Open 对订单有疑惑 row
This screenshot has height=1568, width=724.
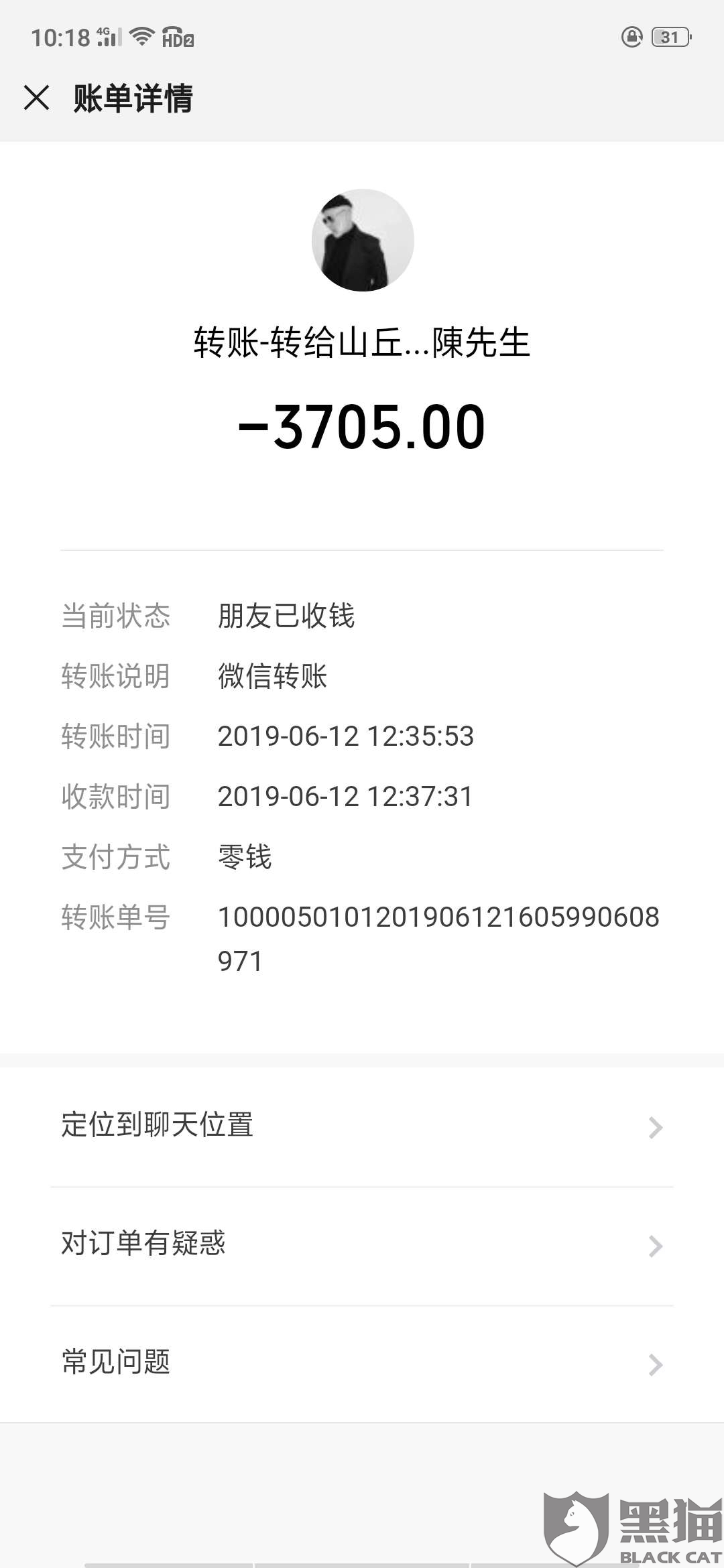click(x=362, y=1244)
